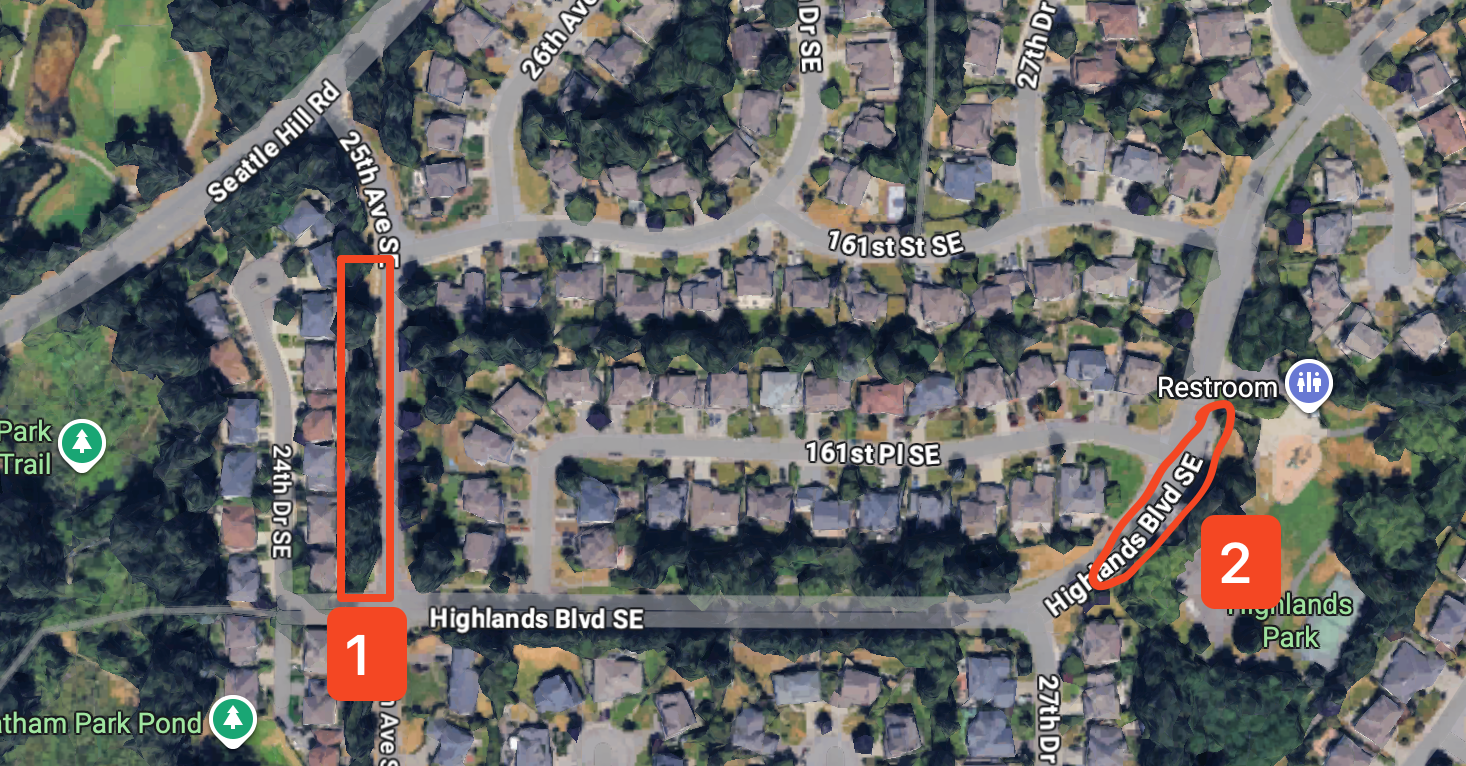Viewport: 1466px width, 766px height.
Task: Open the Chatham Park Pond pin
Action: tap(232, 719)
